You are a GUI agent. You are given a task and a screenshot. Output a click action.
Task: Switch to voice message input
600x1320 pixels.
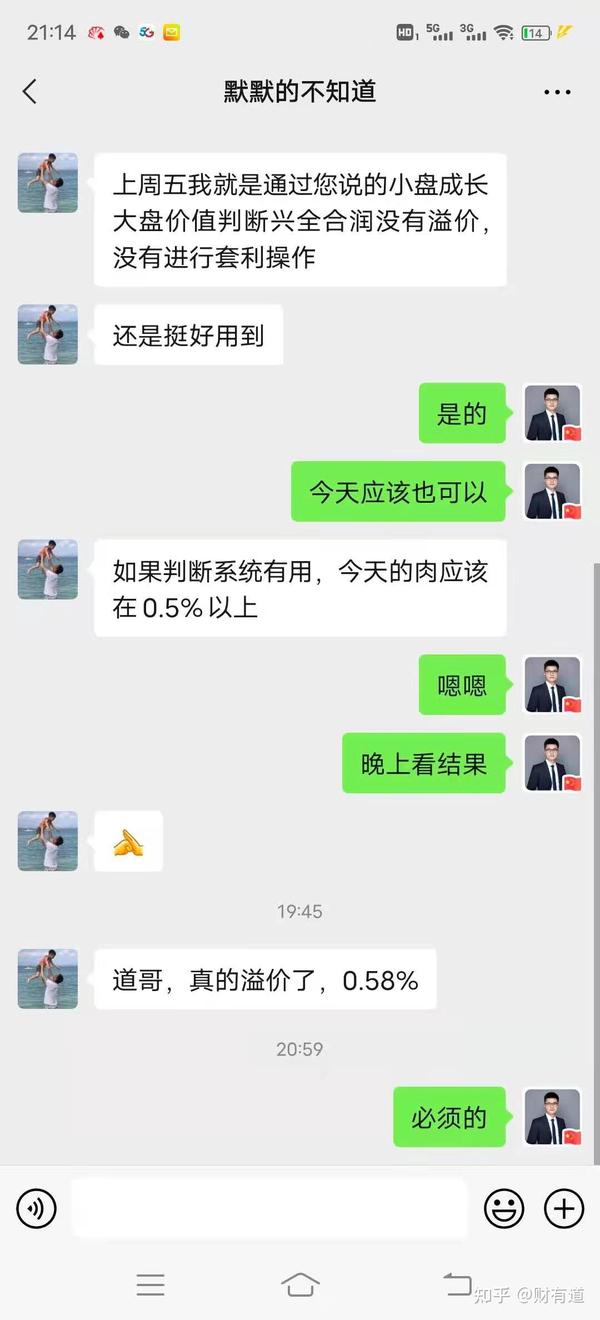point(37,1209)
